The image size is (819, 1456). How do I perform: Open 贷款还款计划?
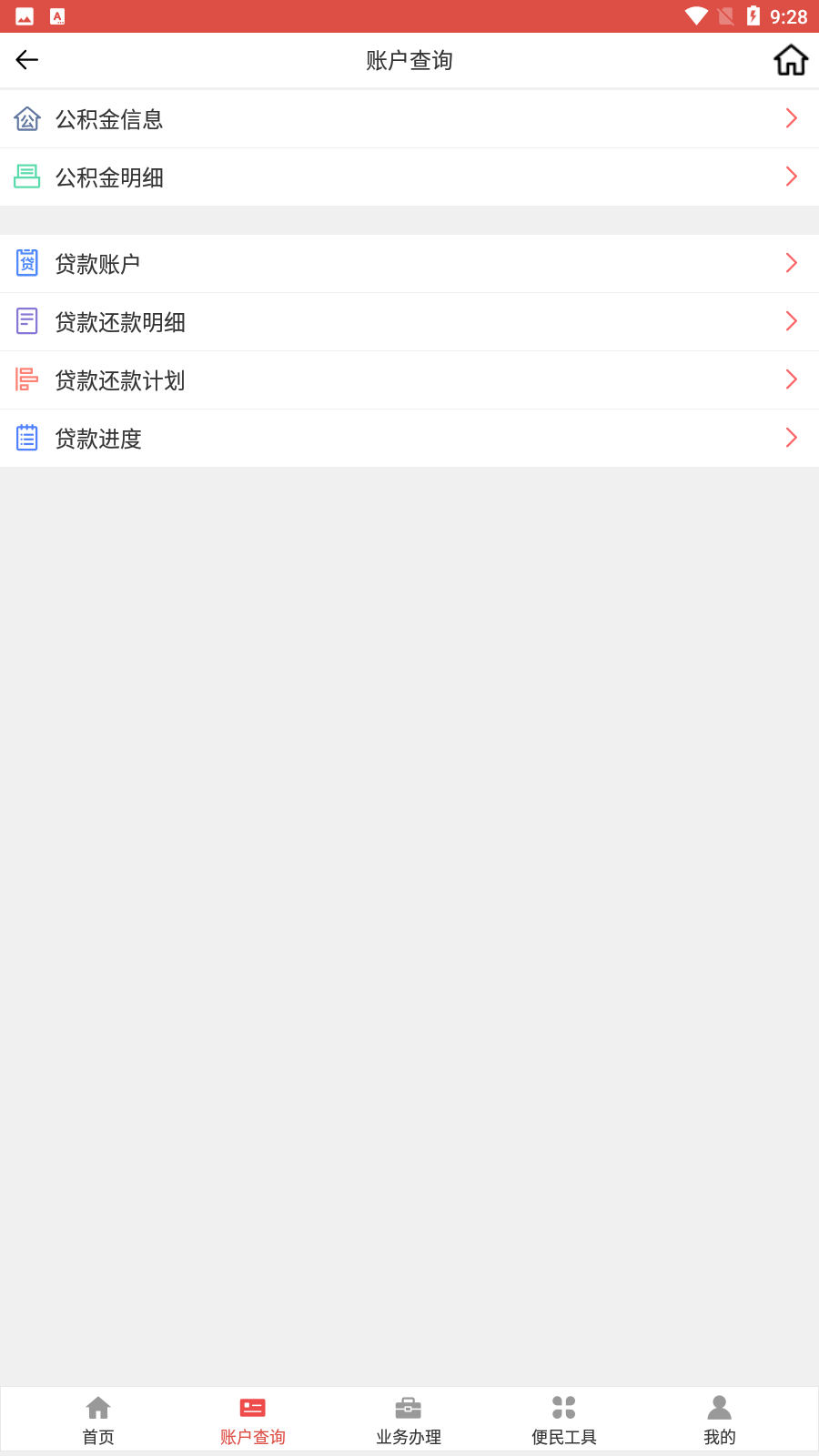(409, 380)
